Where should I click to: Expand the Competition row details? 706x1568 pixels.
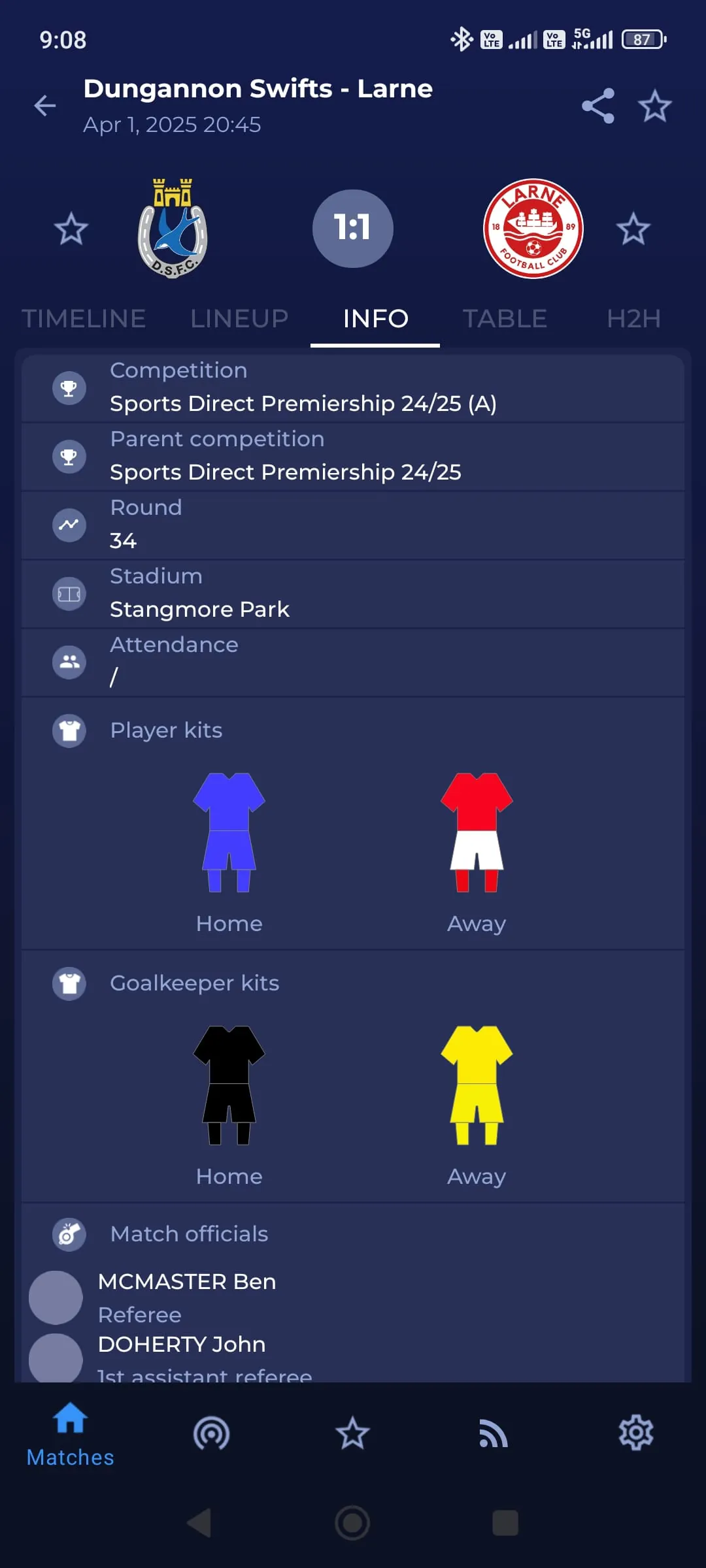tap(353, 387)
